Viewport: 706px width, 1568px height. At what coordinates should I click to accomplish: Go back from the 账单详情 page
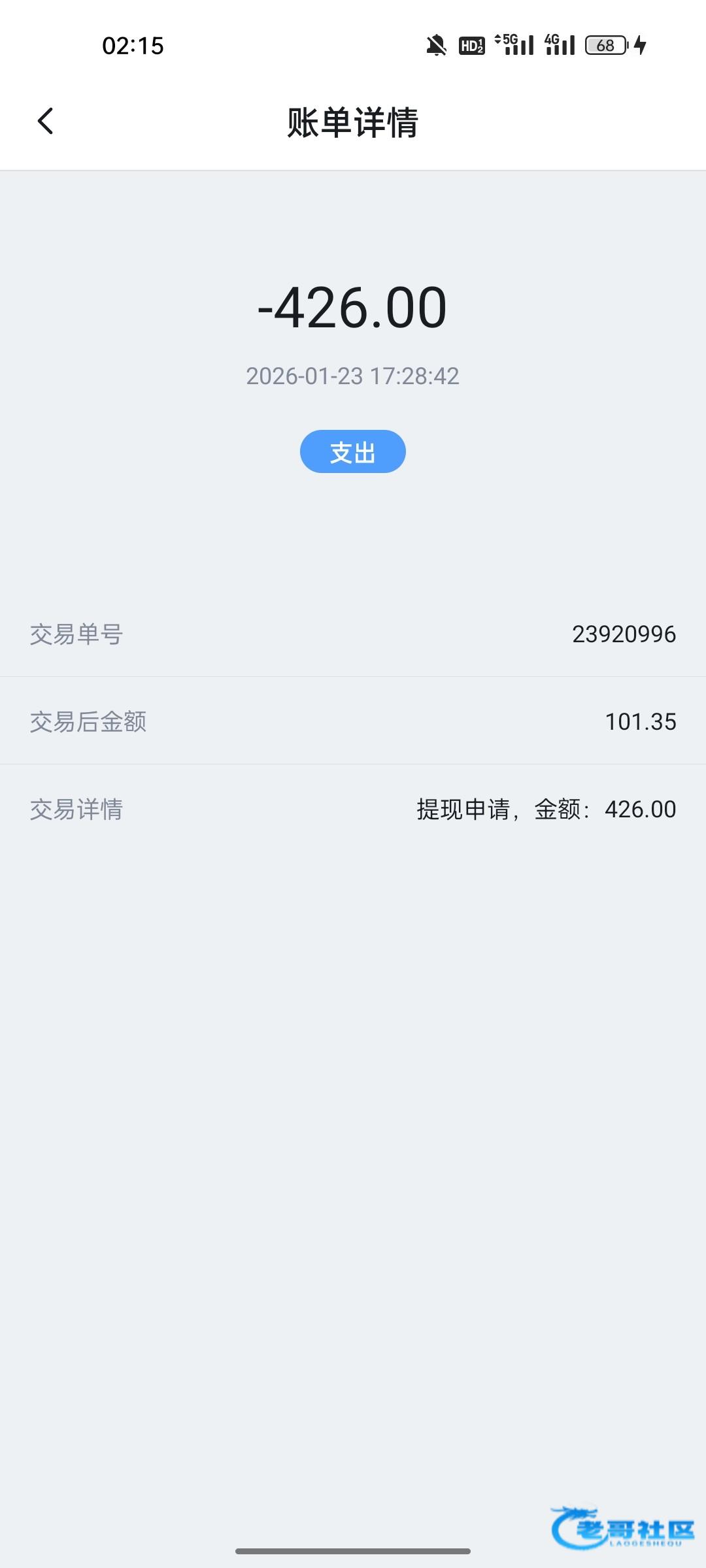coord(45,122)
